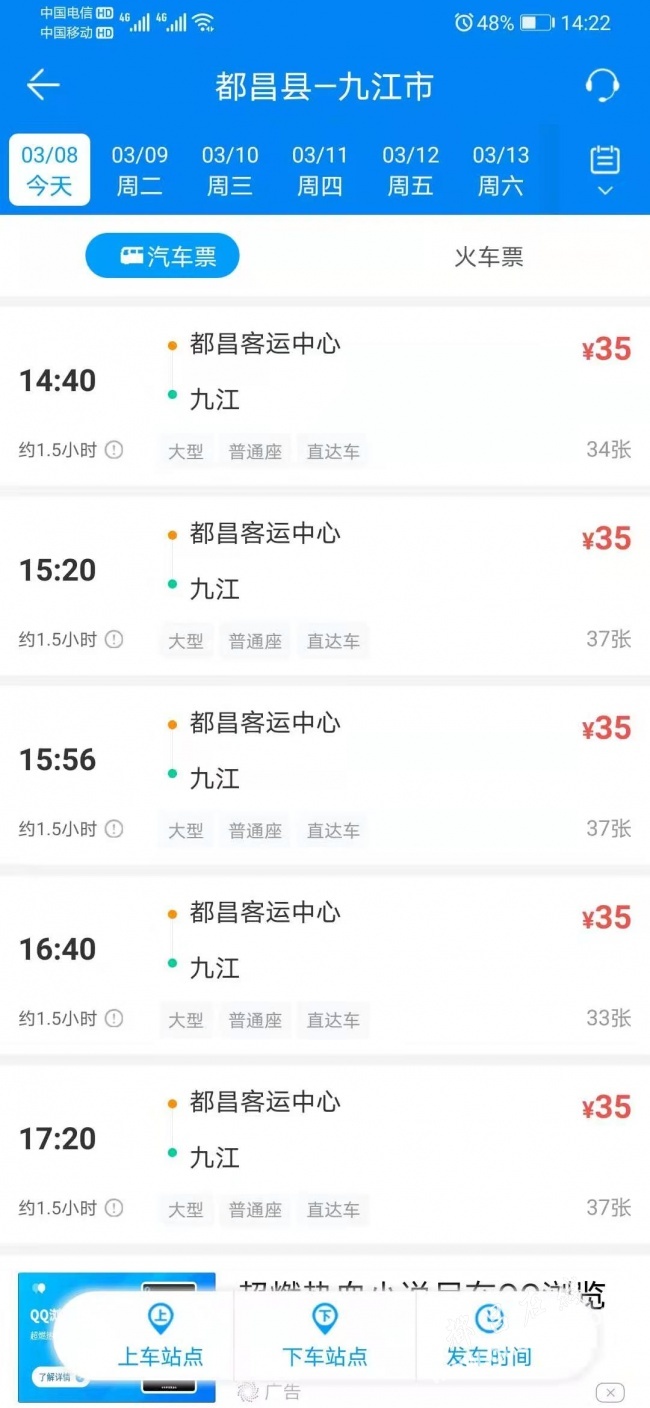Viewport: 650px width, 1408px height.
Task: Select the 03/10 周三 date
Action: (230, 170)
